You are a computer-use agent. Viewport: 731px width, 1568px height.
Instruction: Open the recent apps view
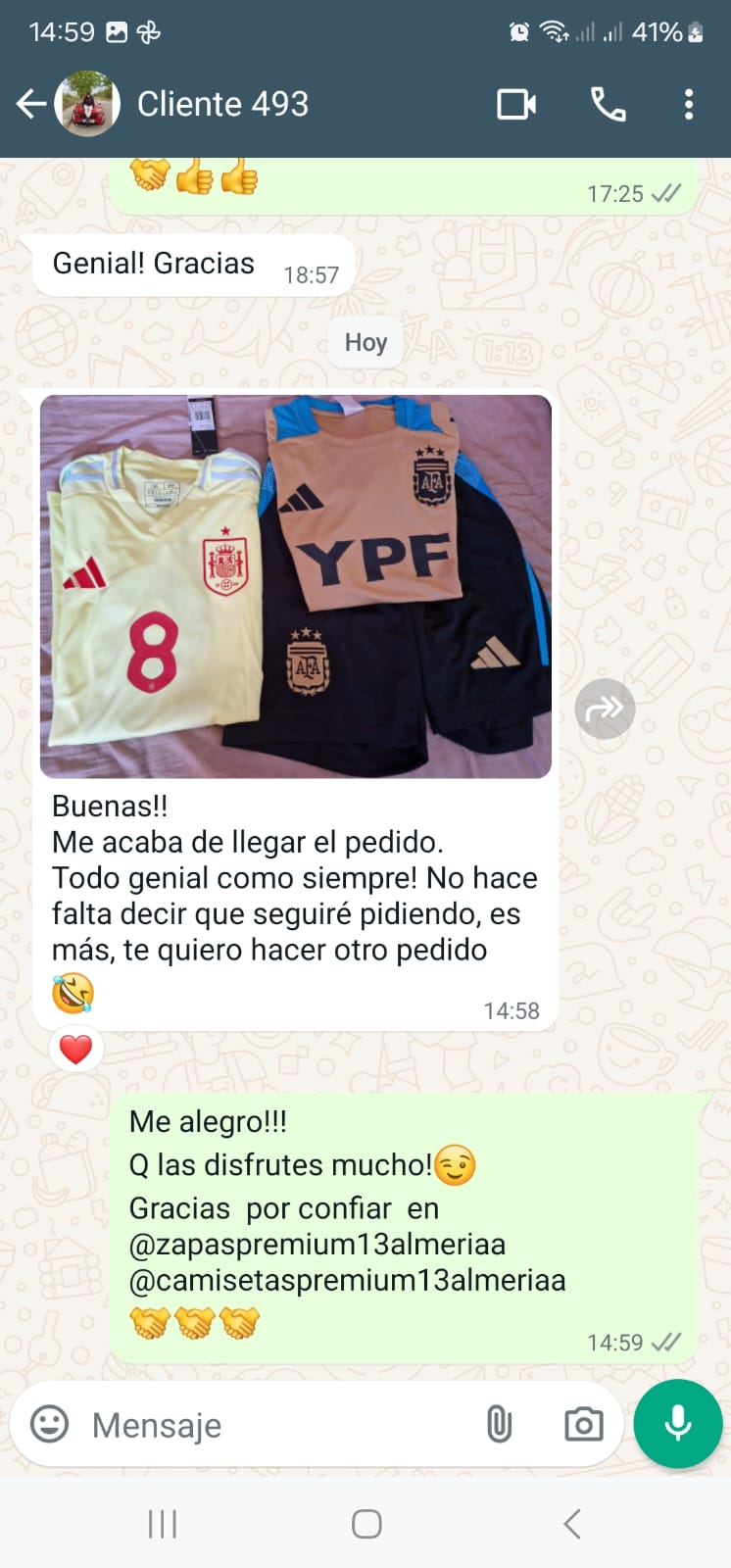[x=162, y=1524]
